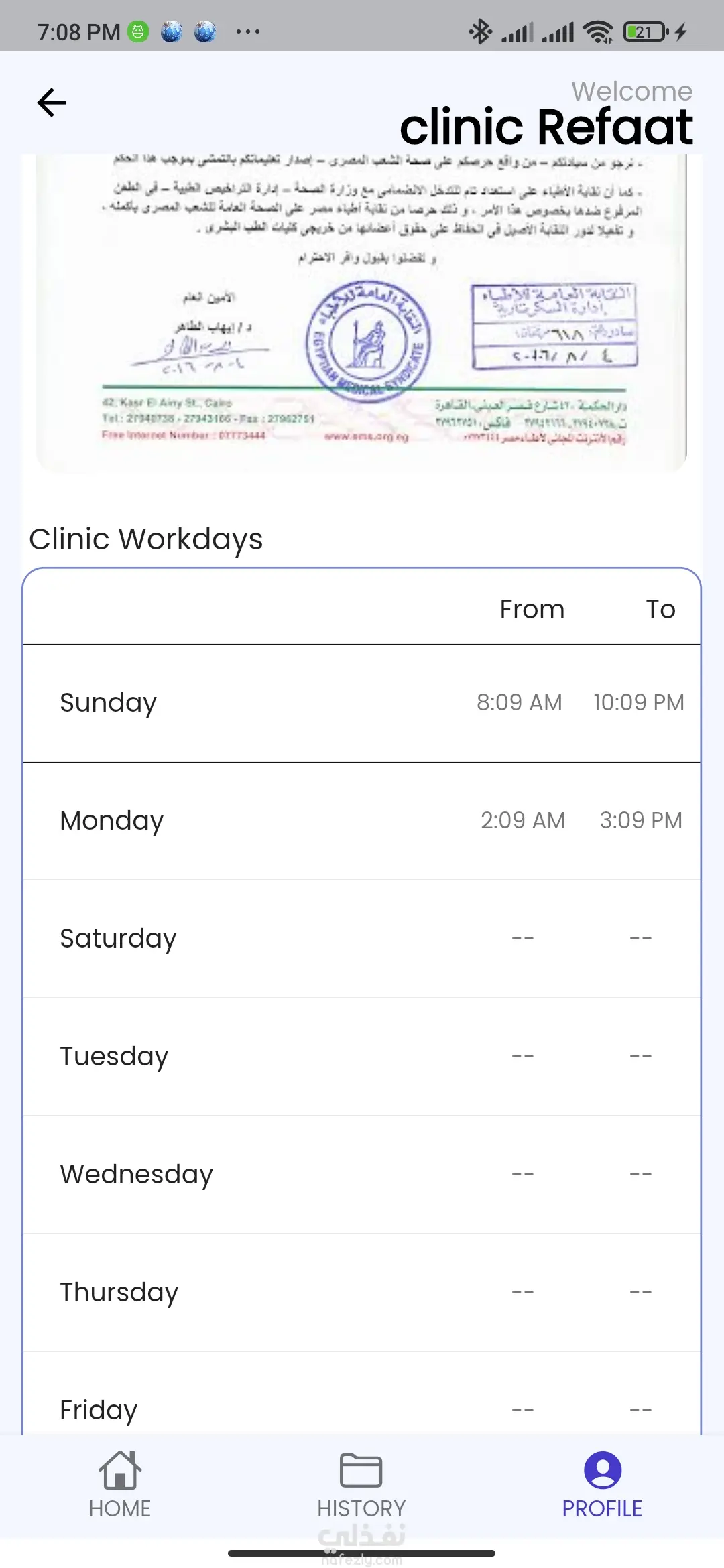
Task: Go back using the arrow icon
Action: 52,103
